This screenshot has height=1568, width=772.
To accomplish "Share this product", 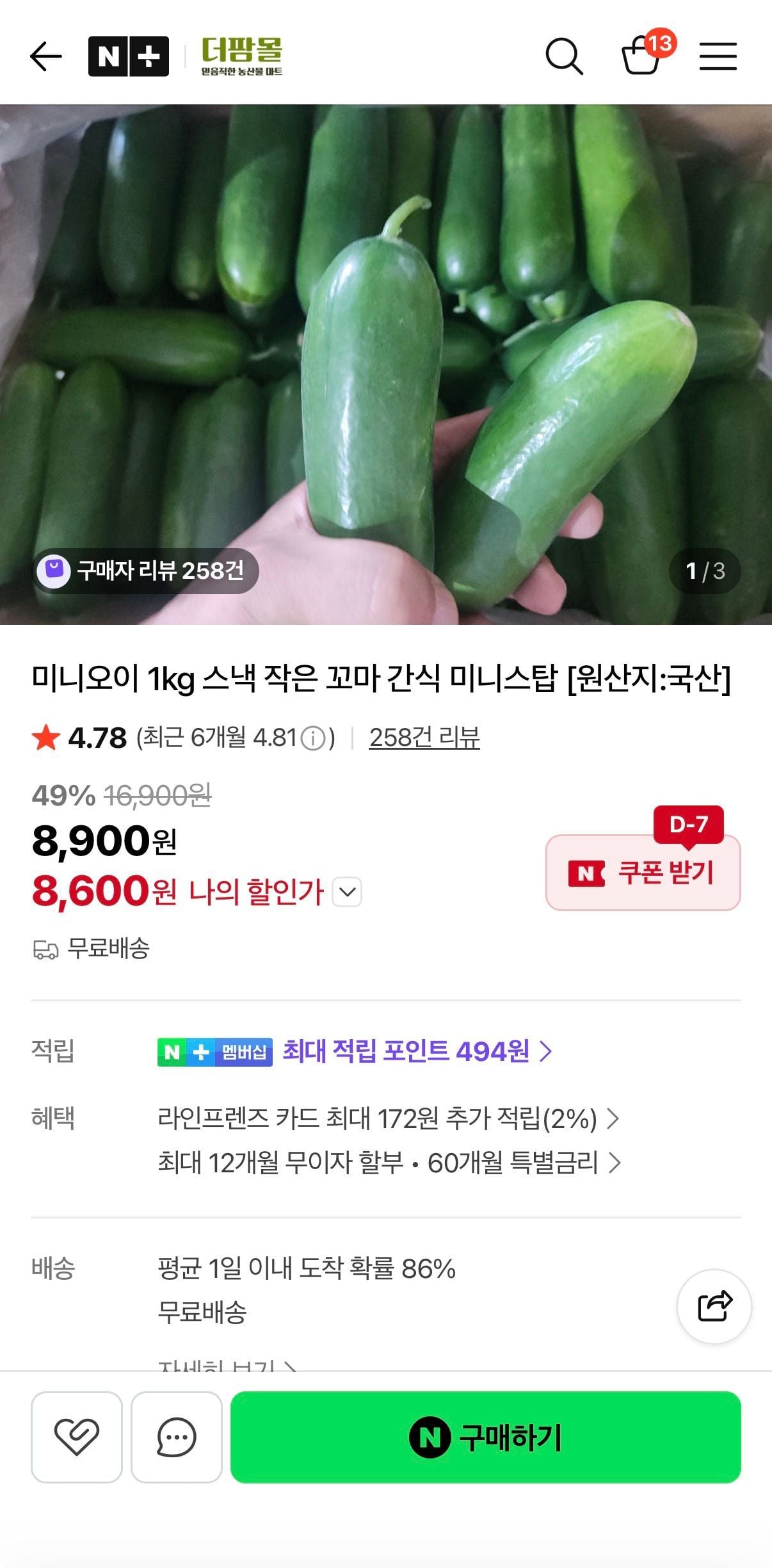I will click(714, 1306).
